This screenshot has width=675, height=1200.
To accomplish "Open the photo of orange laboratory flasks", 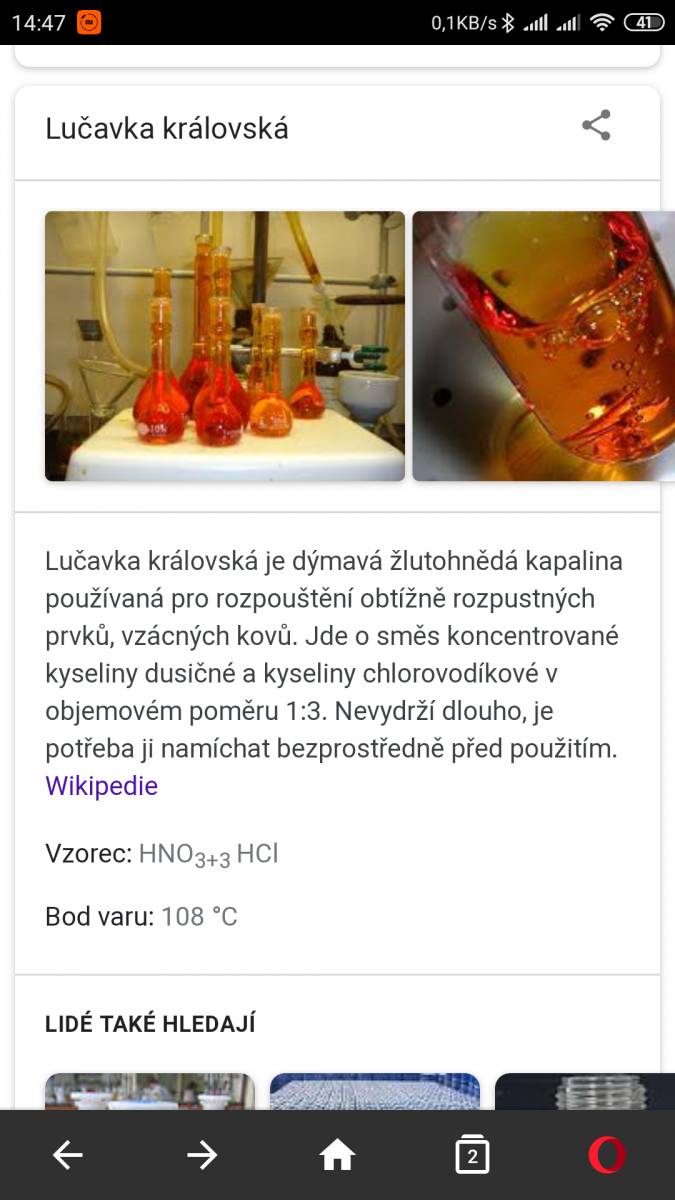I will click(x=225, y=346).
